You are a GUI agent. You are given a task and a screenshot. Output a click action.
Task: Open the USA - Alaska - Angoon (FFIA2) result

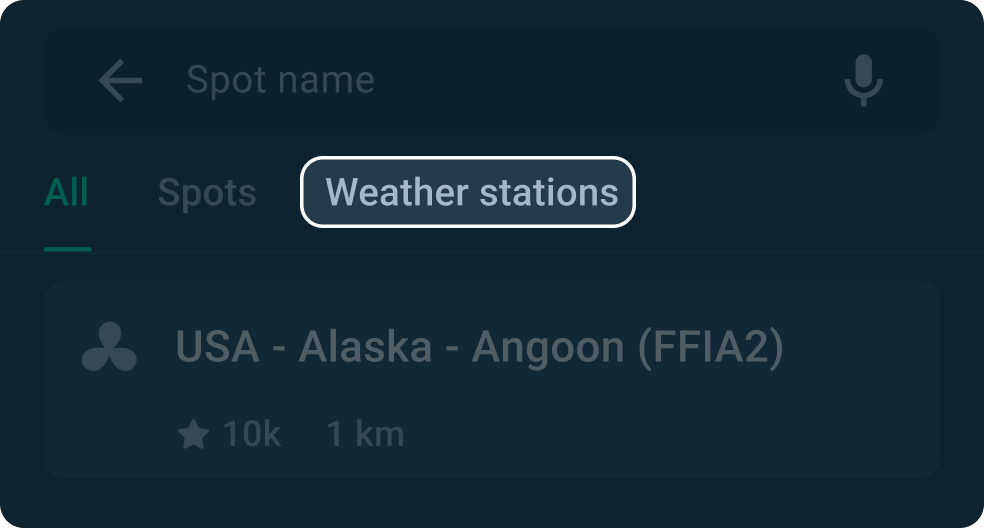pos(492,379)
